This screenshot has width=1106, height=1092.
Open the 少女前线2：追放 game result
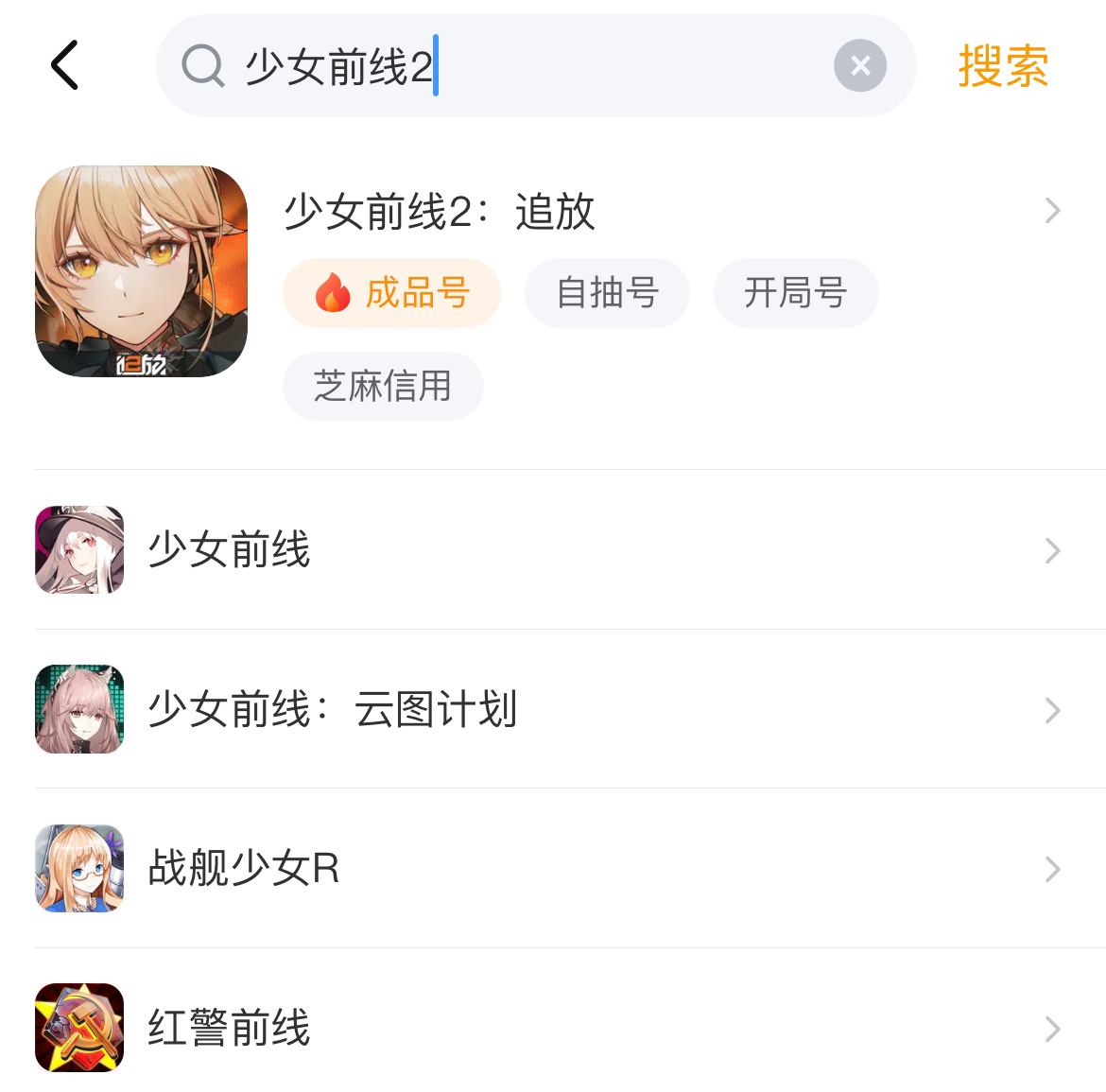click(440, 211)
